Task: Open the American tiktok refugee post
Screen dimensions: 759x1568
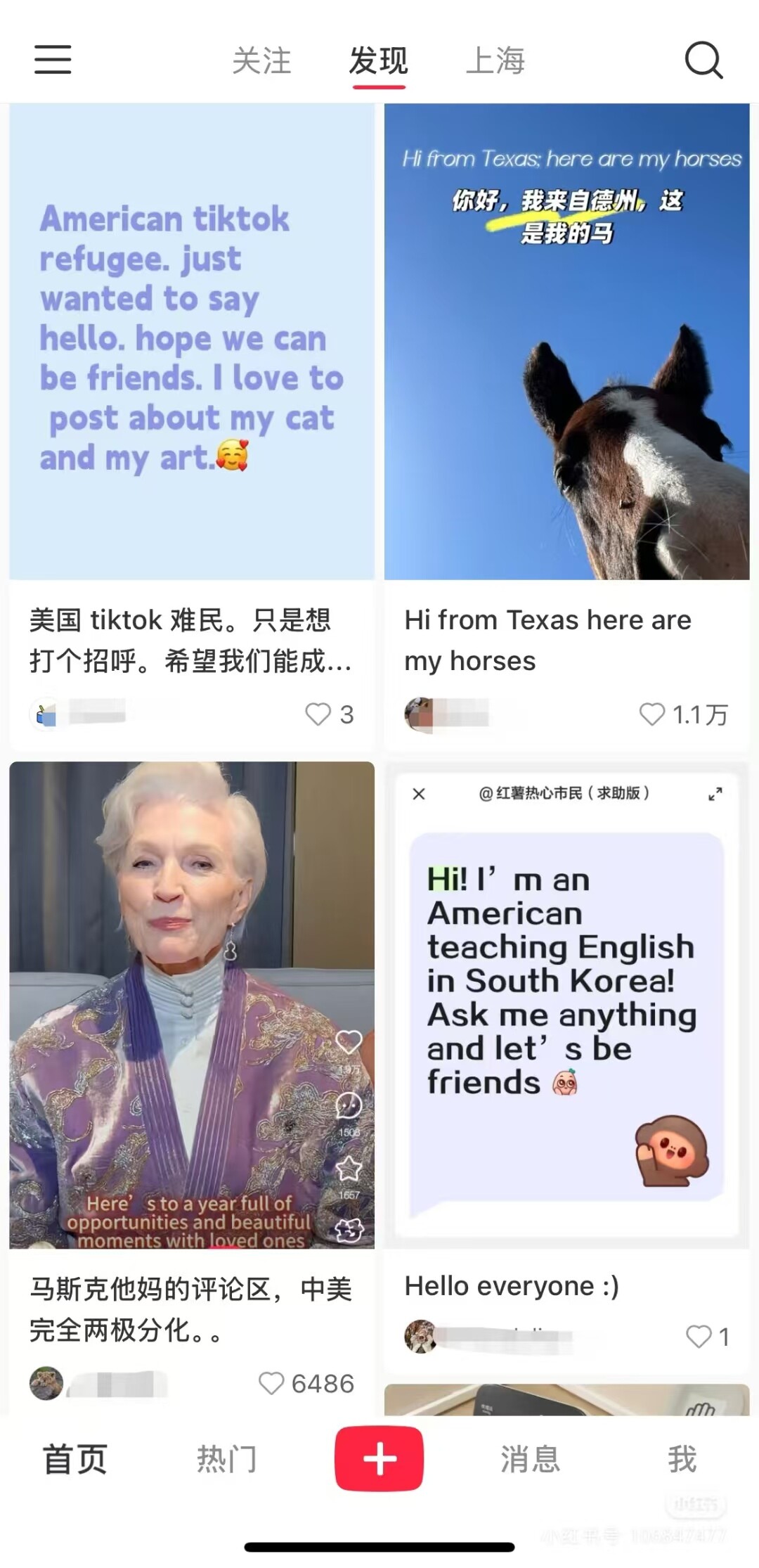Action: [x=192, y=342]
